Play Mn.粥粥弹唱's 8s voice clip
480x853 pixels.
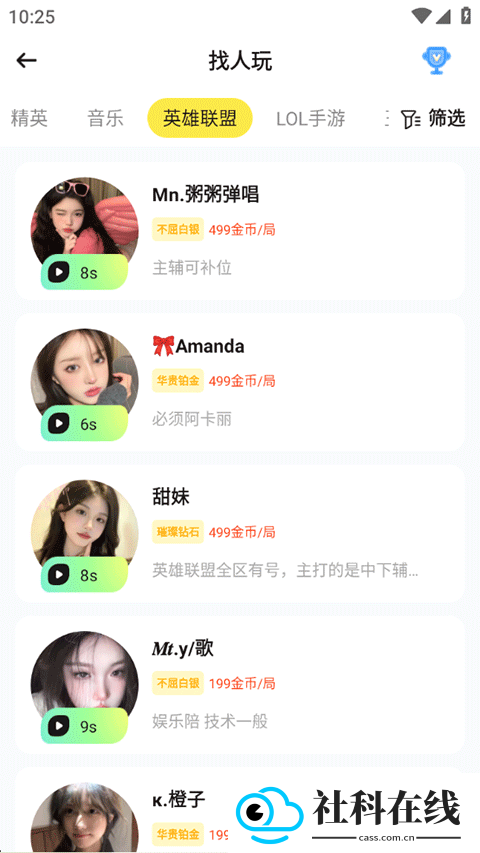tap(84, 272)
